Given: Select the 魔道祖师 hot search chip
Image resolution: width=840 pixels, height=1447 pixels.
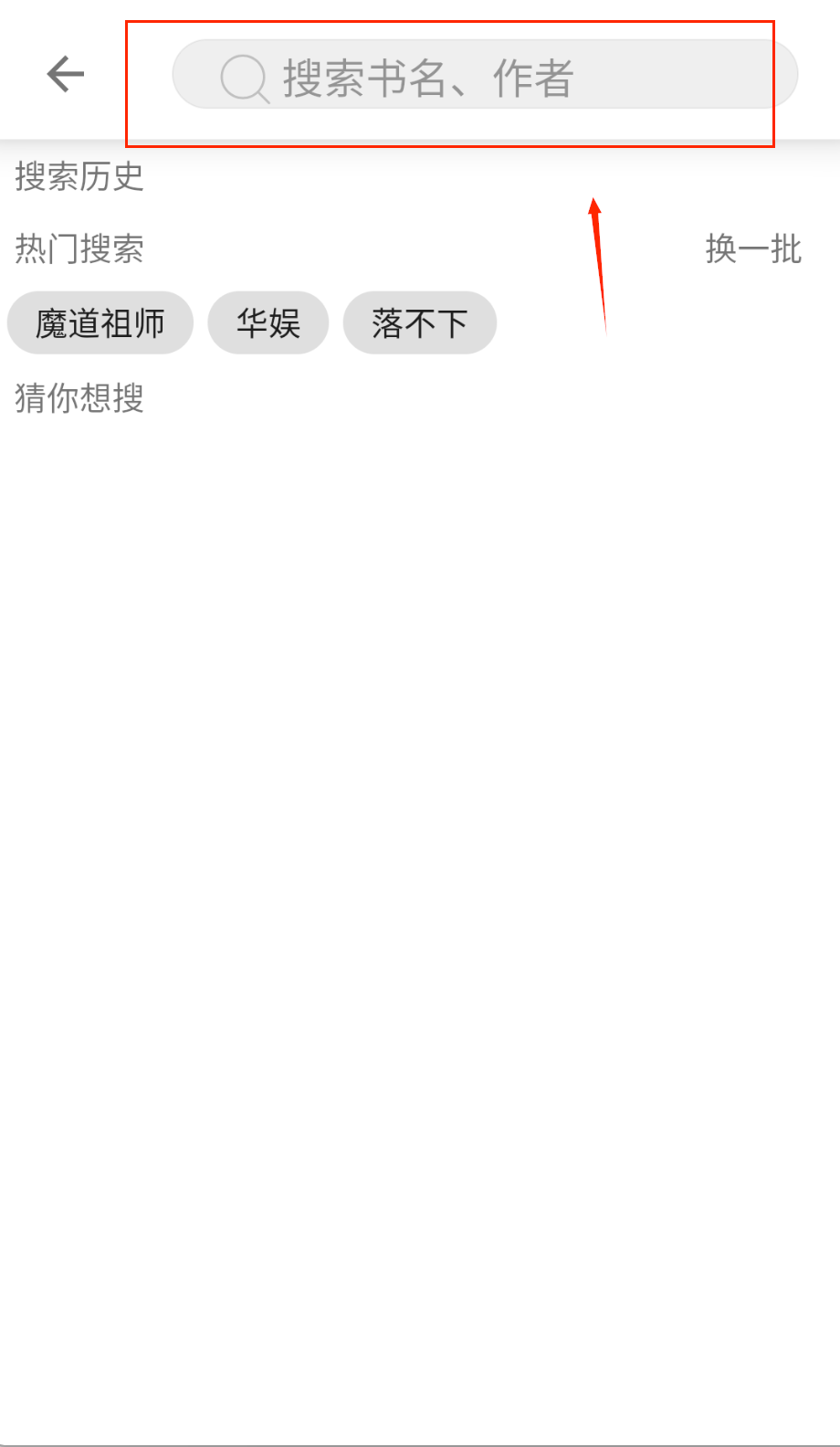Looking at the screenshot, I should point(100,323).
